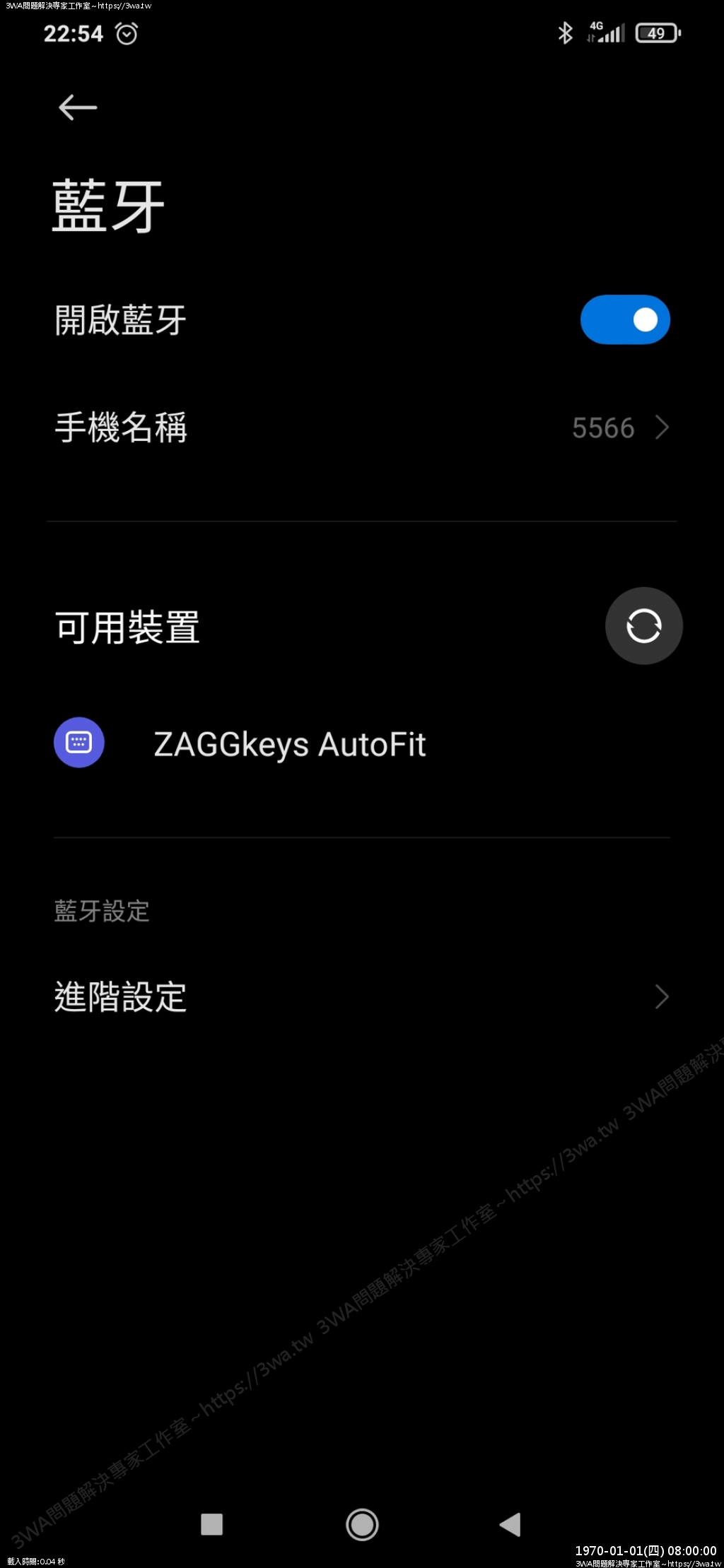Tap the system home button
The width and height of the screenshot is (724, 1568).
[x=362, y=1524]
